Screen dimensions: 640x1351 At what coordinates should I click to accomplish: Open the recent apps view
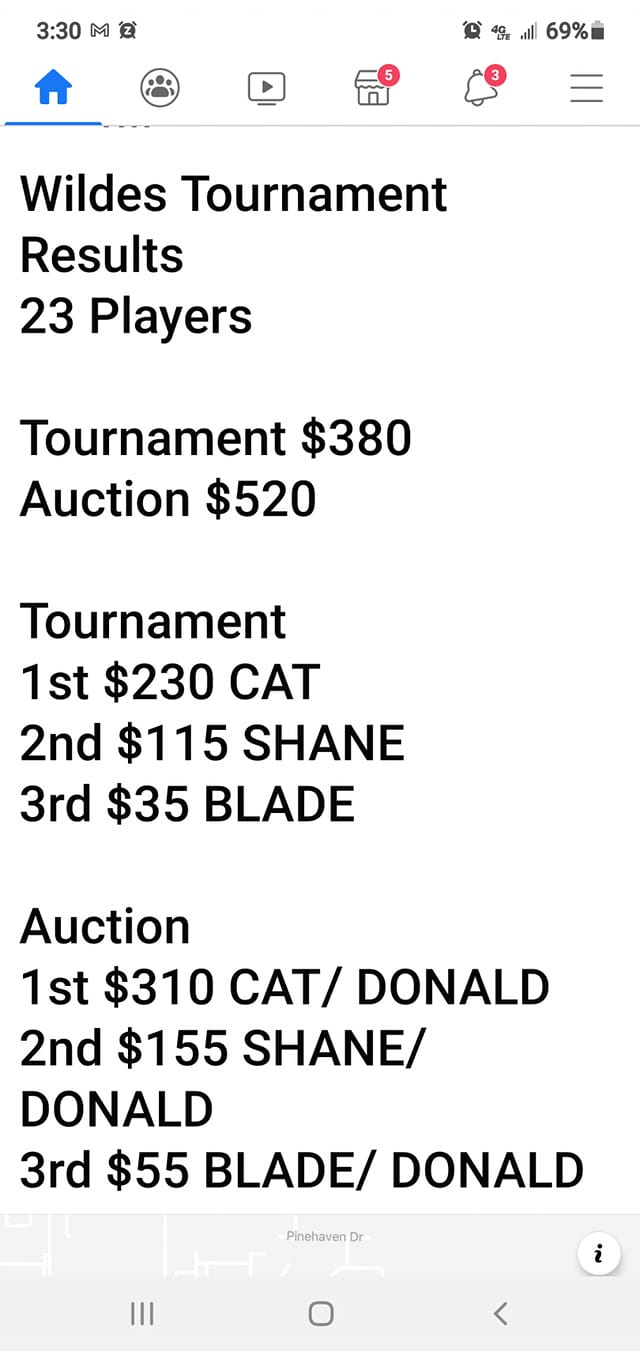[142, 1313]
